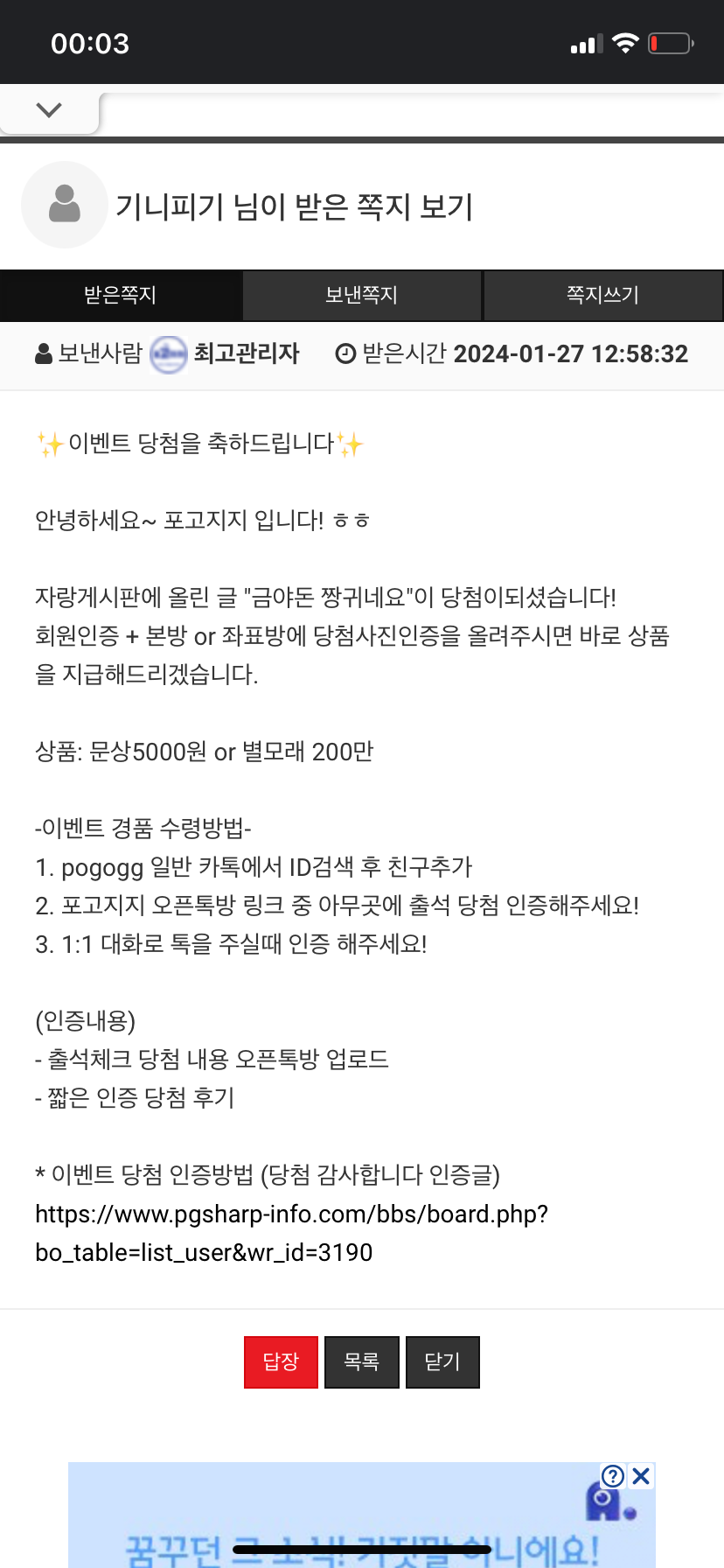Switch to the 보낸쪽지 tab
This screenshot has height=1568, width=724.
click(x=362, y=295)
